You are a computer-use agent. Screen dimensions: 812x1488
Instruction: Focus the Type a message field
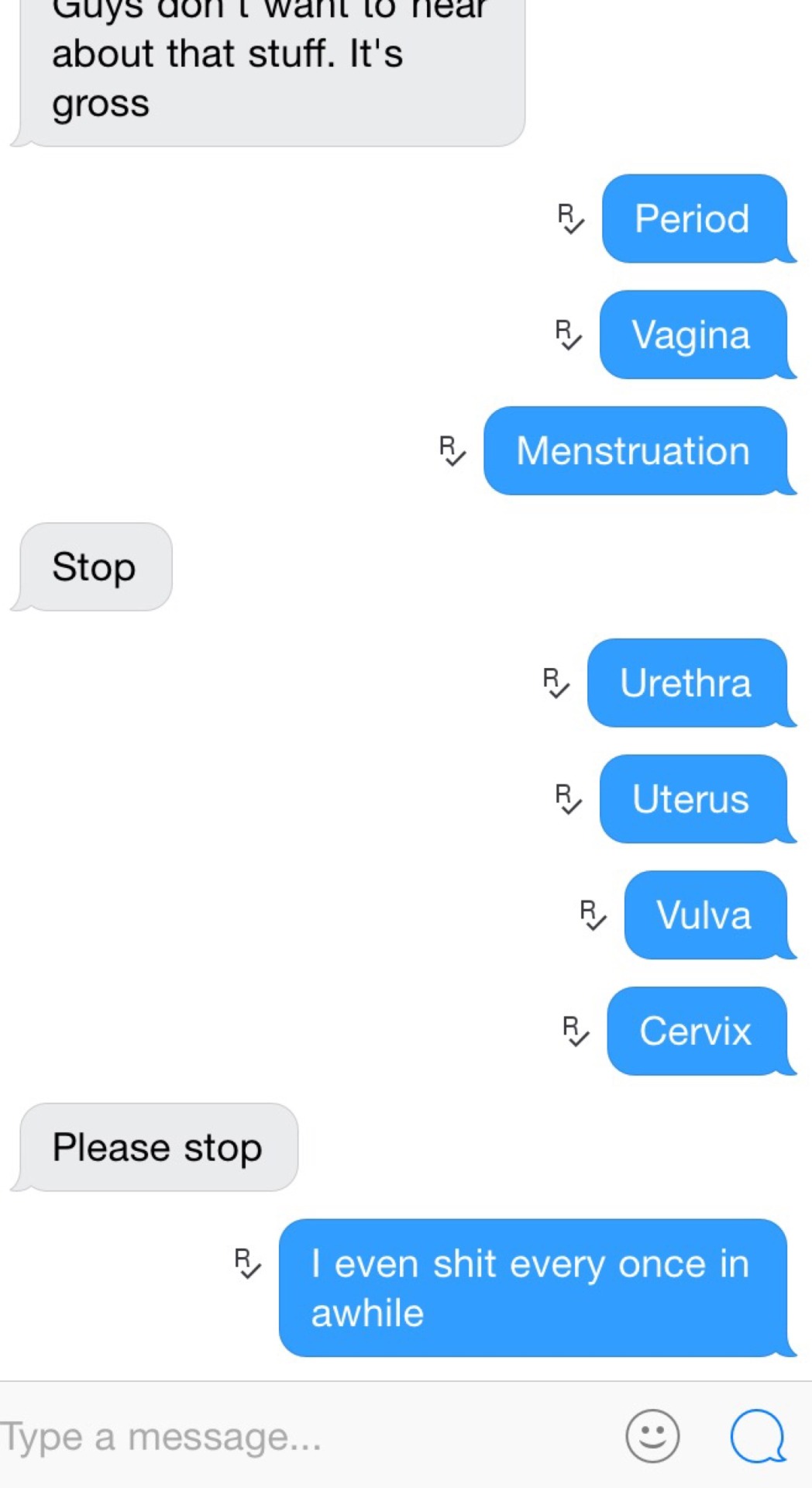pyautogui.click(x=294, y=1436)
